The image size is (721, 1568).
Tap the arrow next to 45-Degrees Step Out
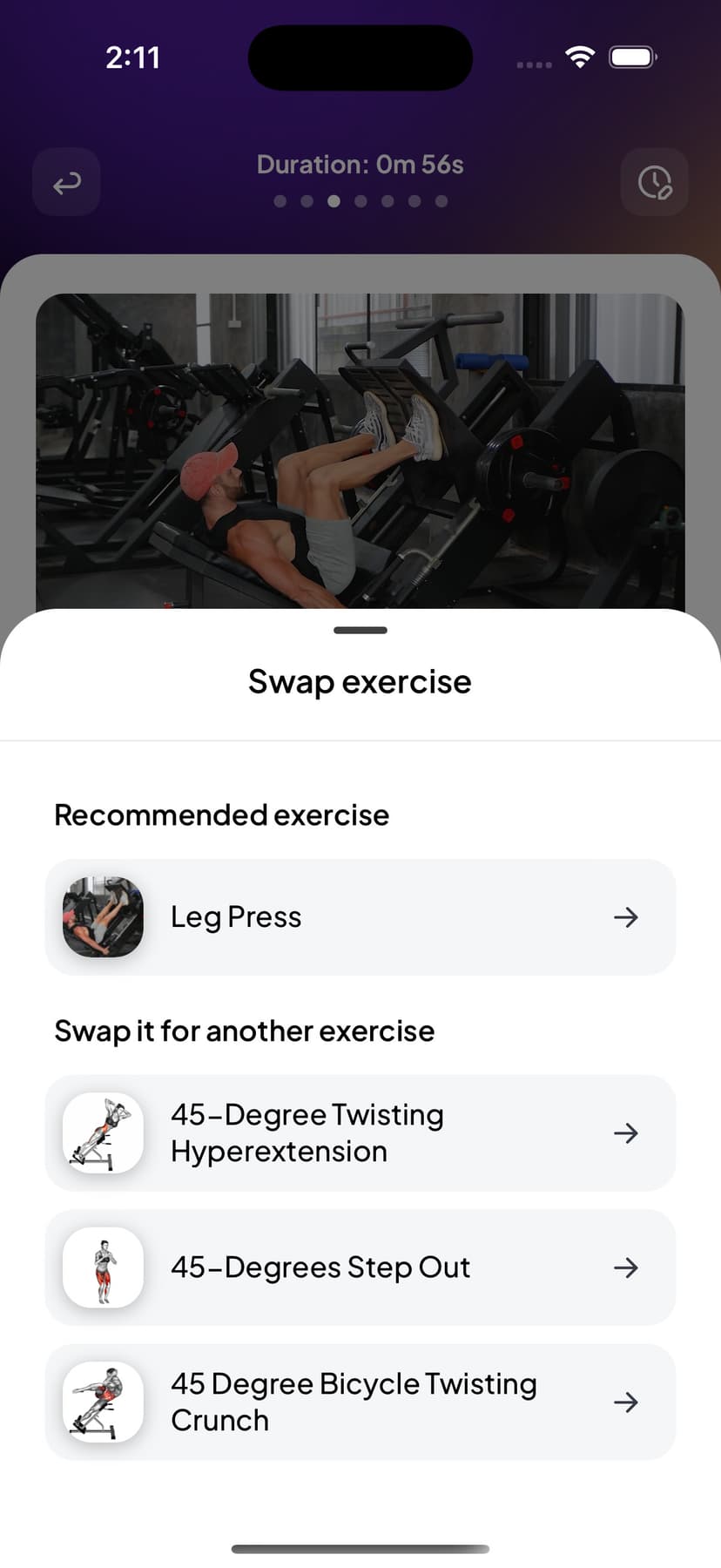(625, 1268)
